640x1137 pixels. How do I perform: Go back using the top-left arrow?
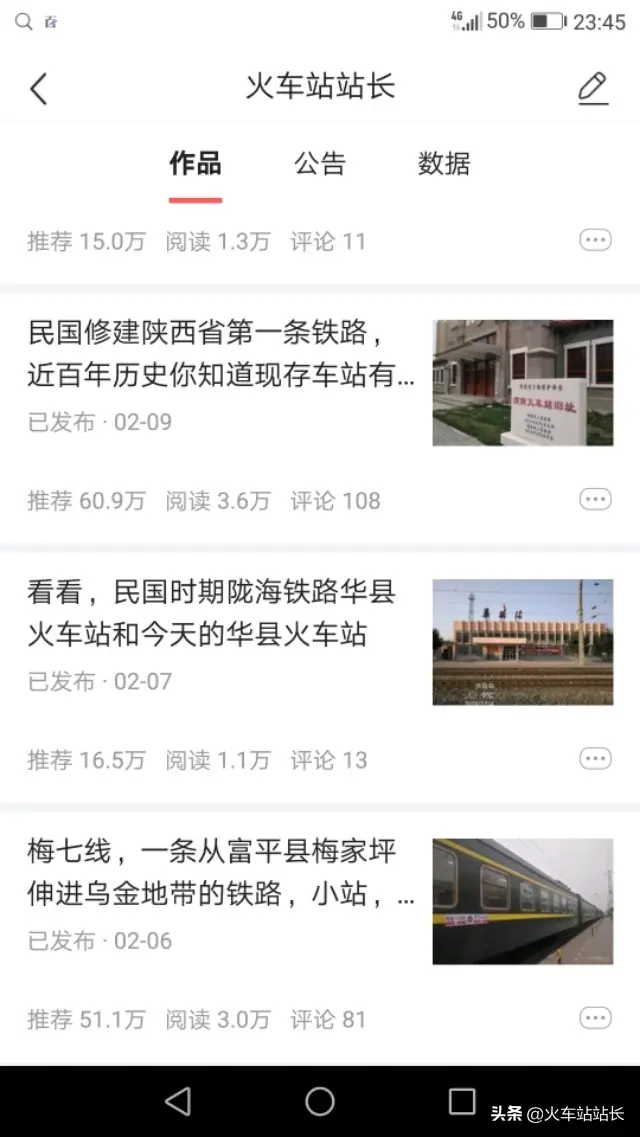click(39, 89)
